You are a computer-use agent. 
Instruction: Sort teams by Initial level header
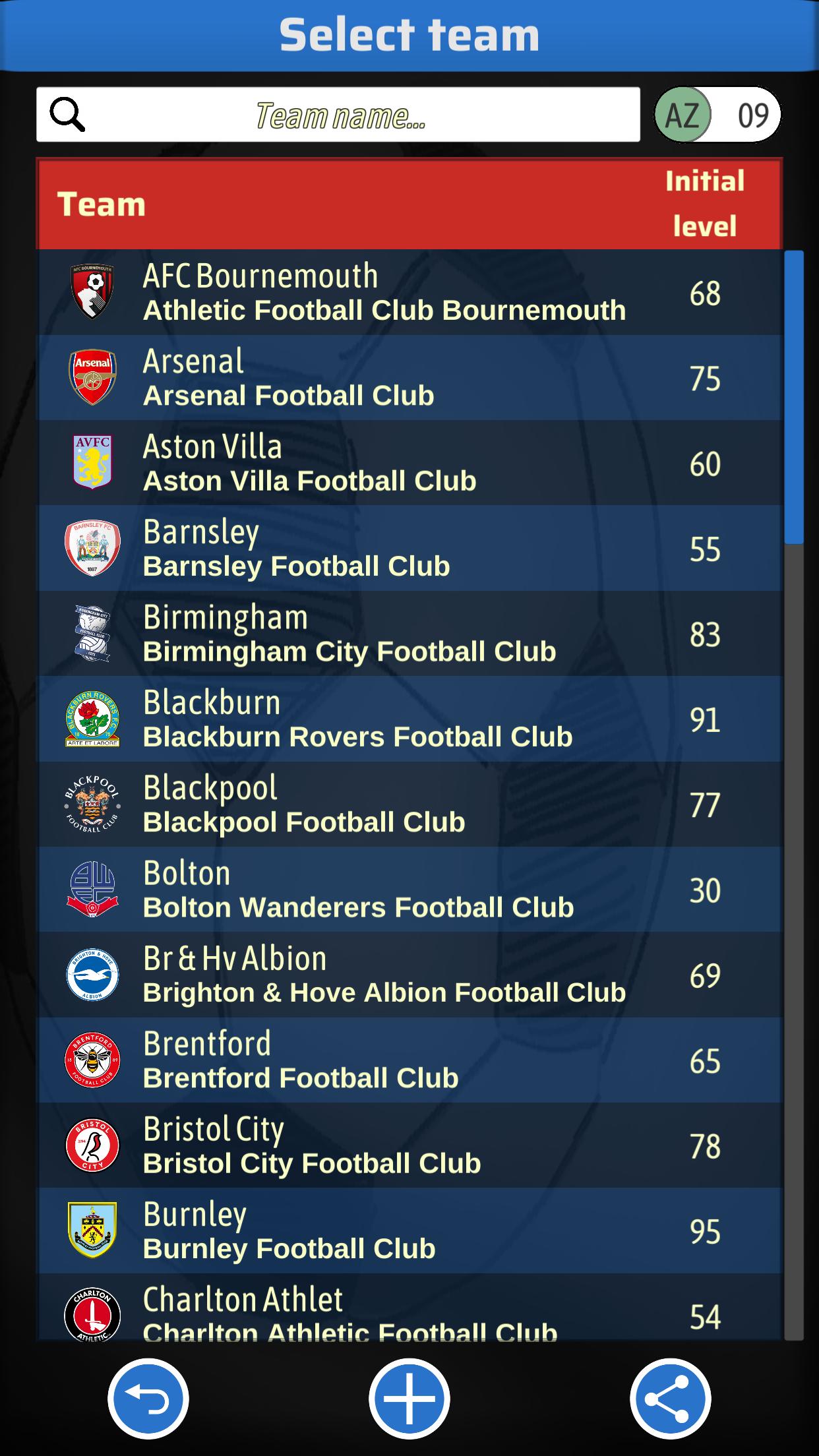point(704,204)
